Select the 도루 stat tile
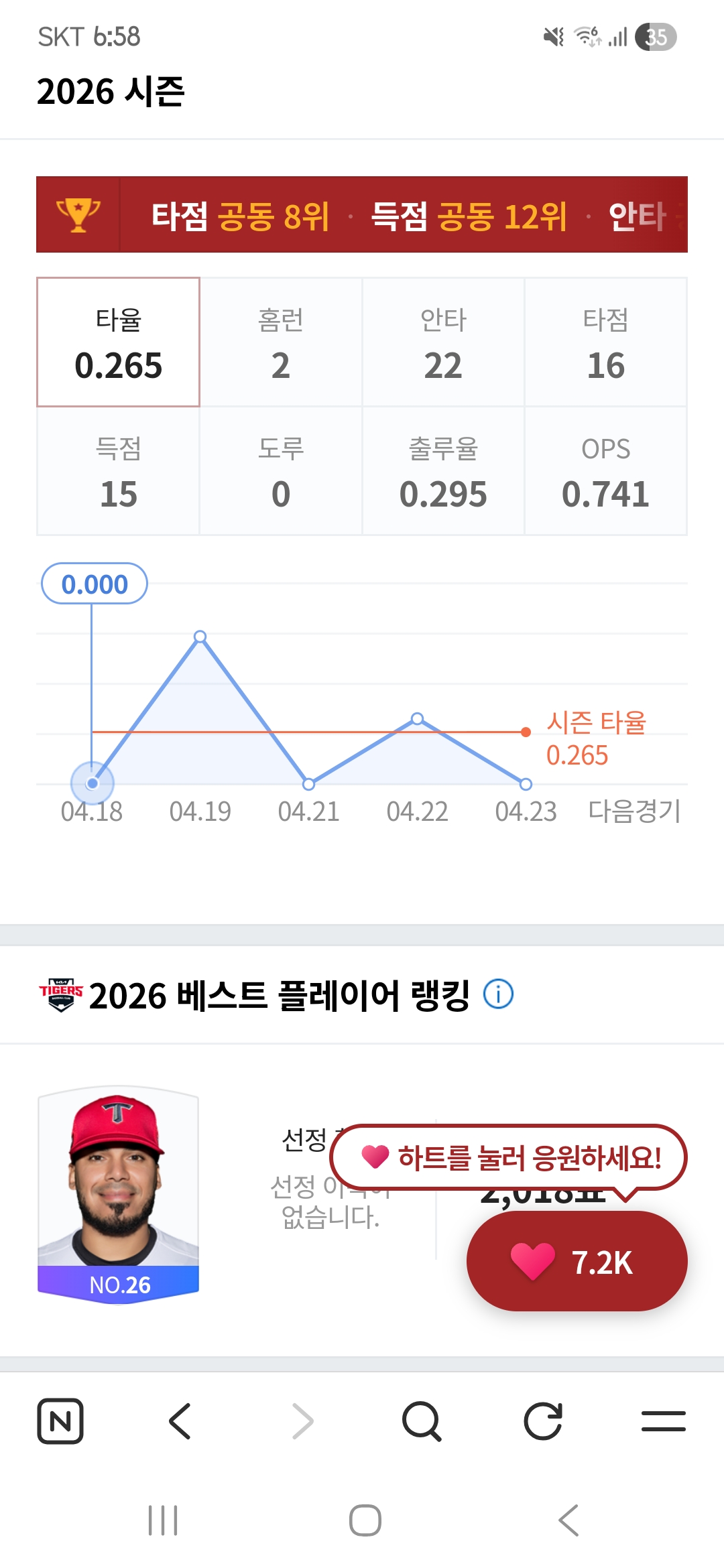724x1568 pixels. point(281,471)
